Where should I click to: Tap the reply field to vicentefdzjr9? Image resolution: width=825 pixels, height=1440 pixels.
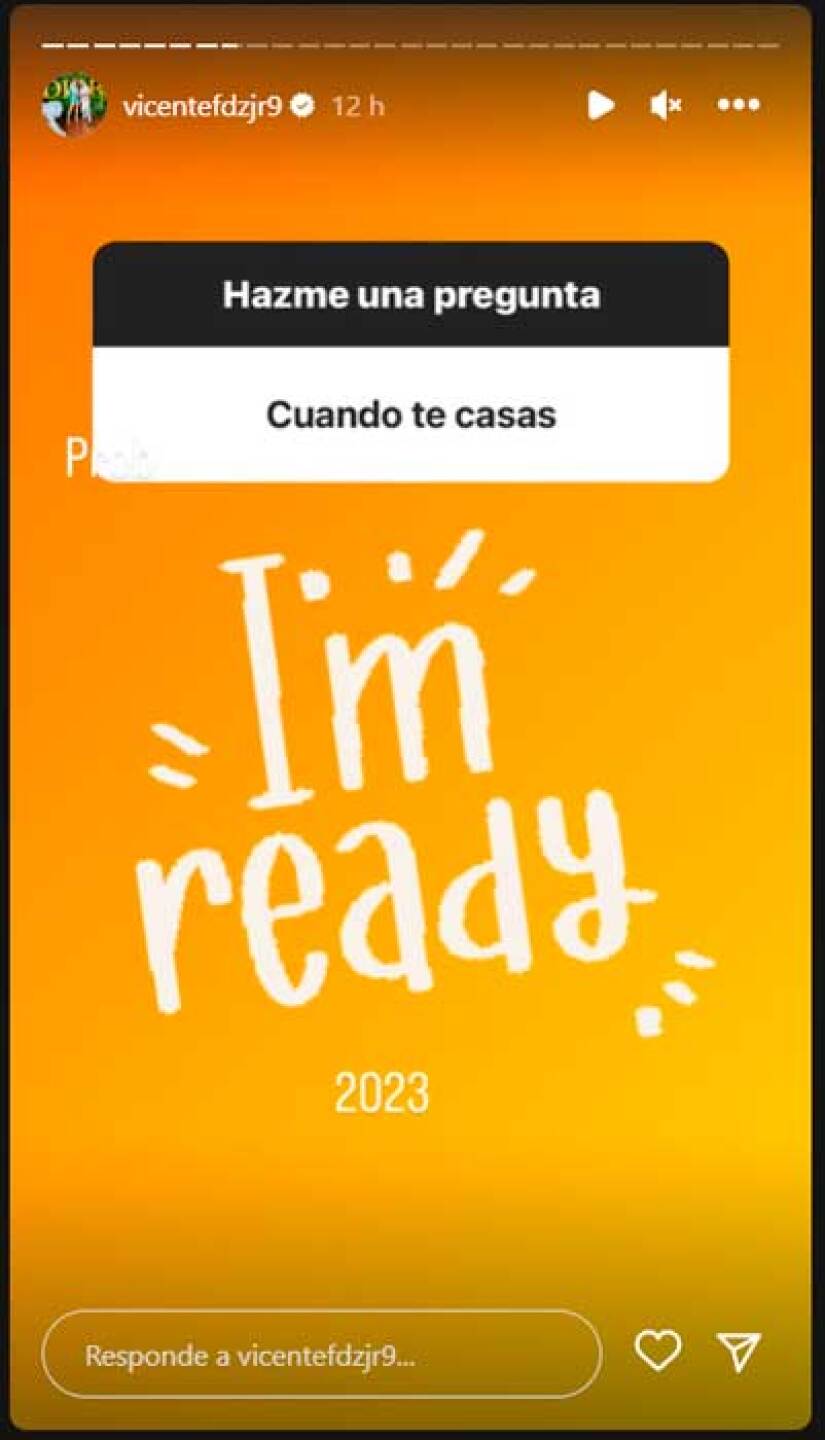[321, 1355]
